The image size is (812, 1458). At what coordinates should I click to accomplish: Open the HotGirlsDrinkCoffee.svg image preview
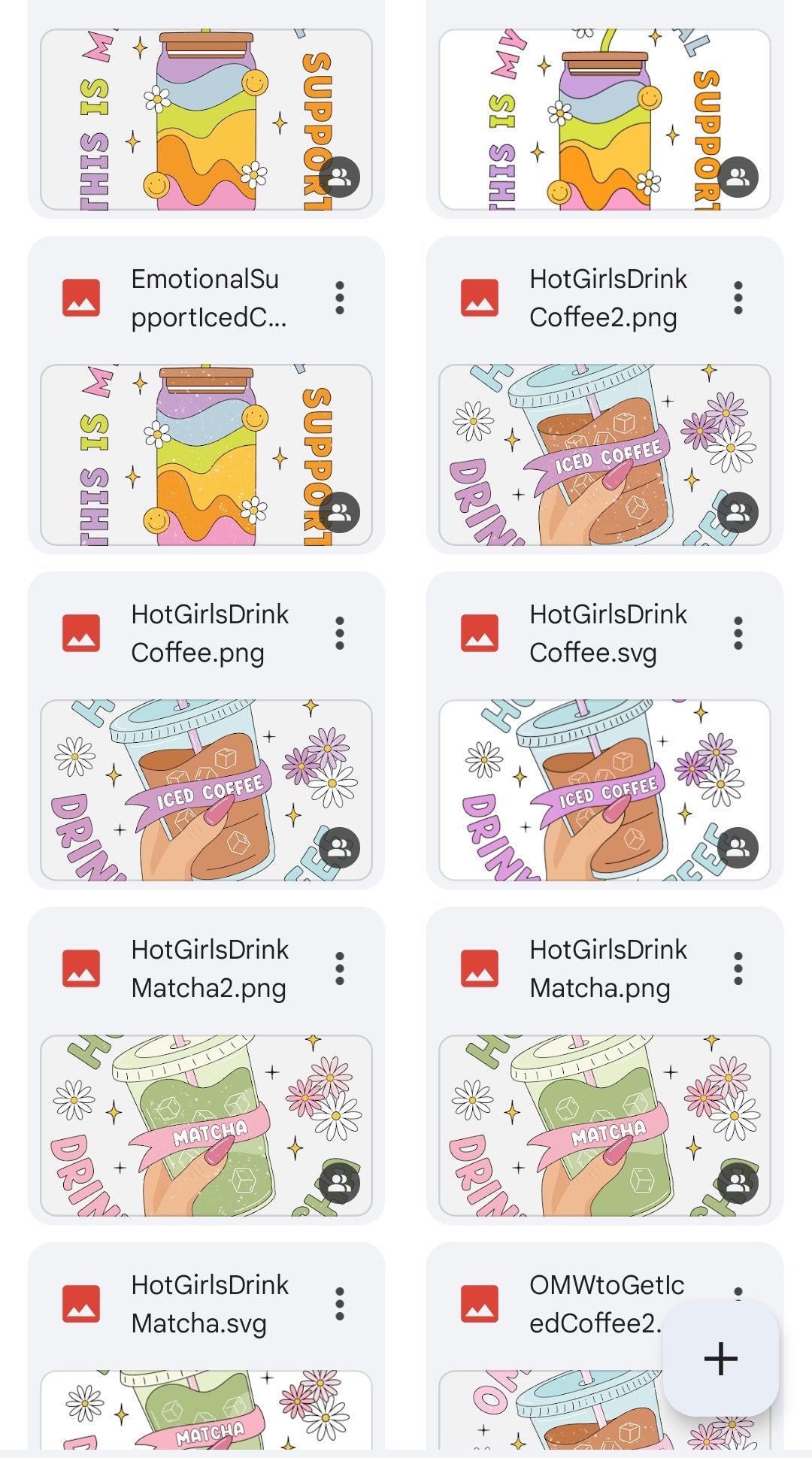(x=604, y=790)
